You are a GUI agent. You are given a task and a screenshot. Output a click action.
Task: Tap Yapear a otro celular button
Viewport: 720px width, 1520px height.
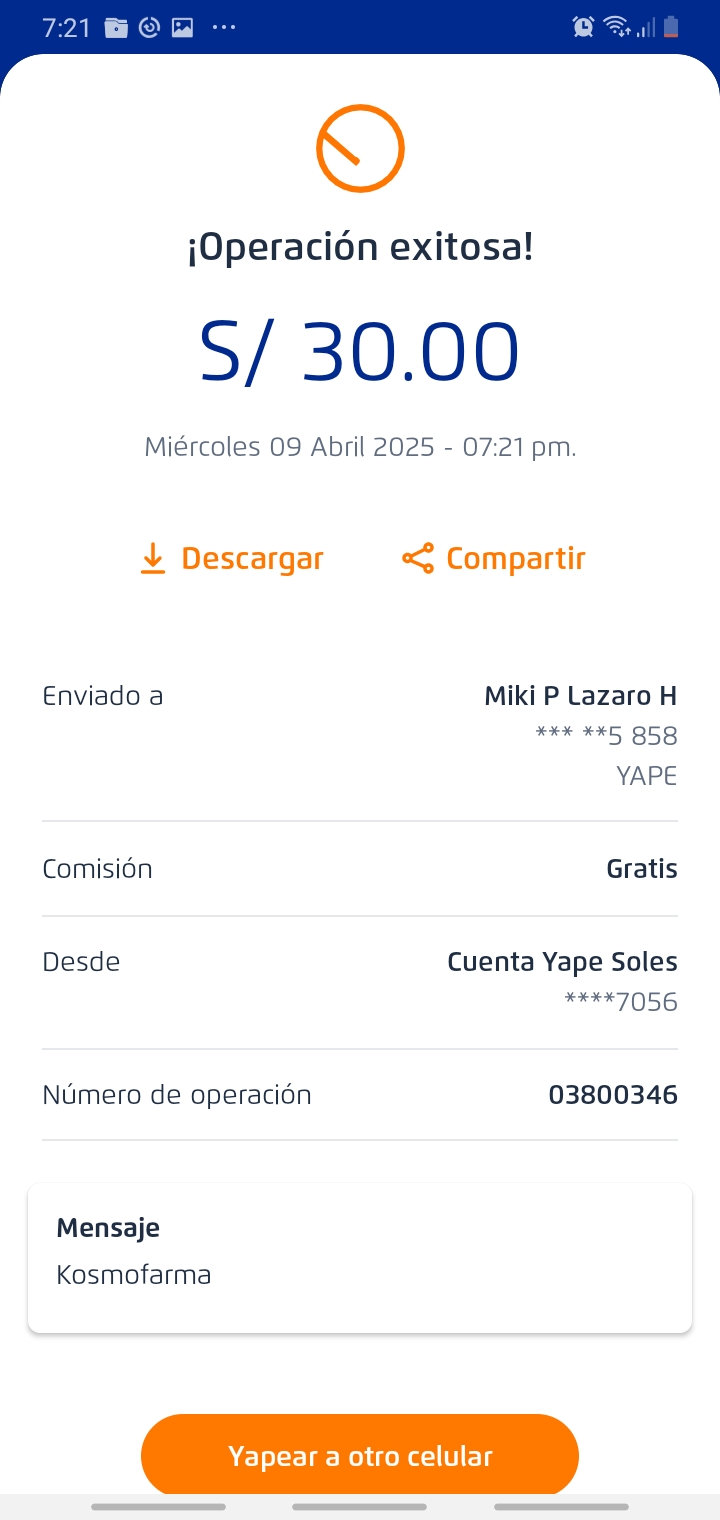point(360,1455)
